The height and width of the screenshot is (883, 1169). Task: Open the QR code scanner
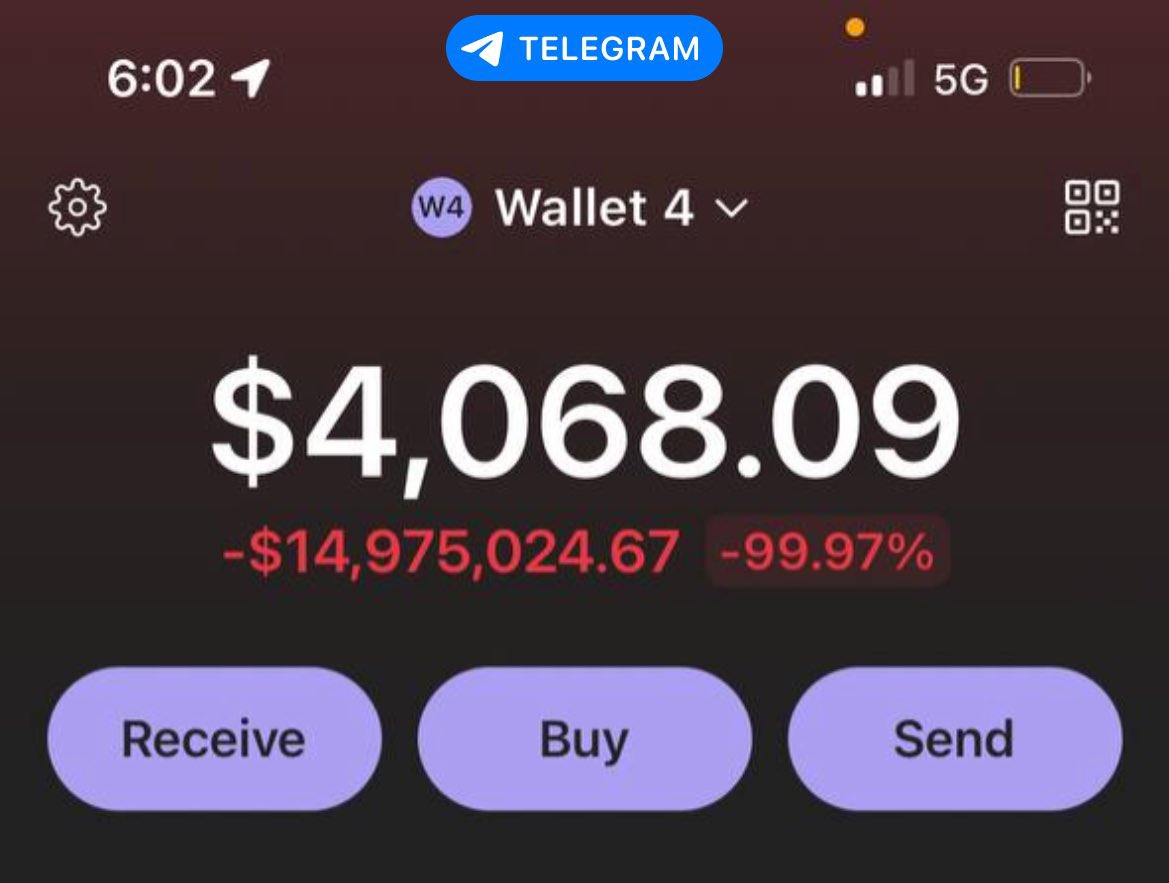pos(1091,207)
